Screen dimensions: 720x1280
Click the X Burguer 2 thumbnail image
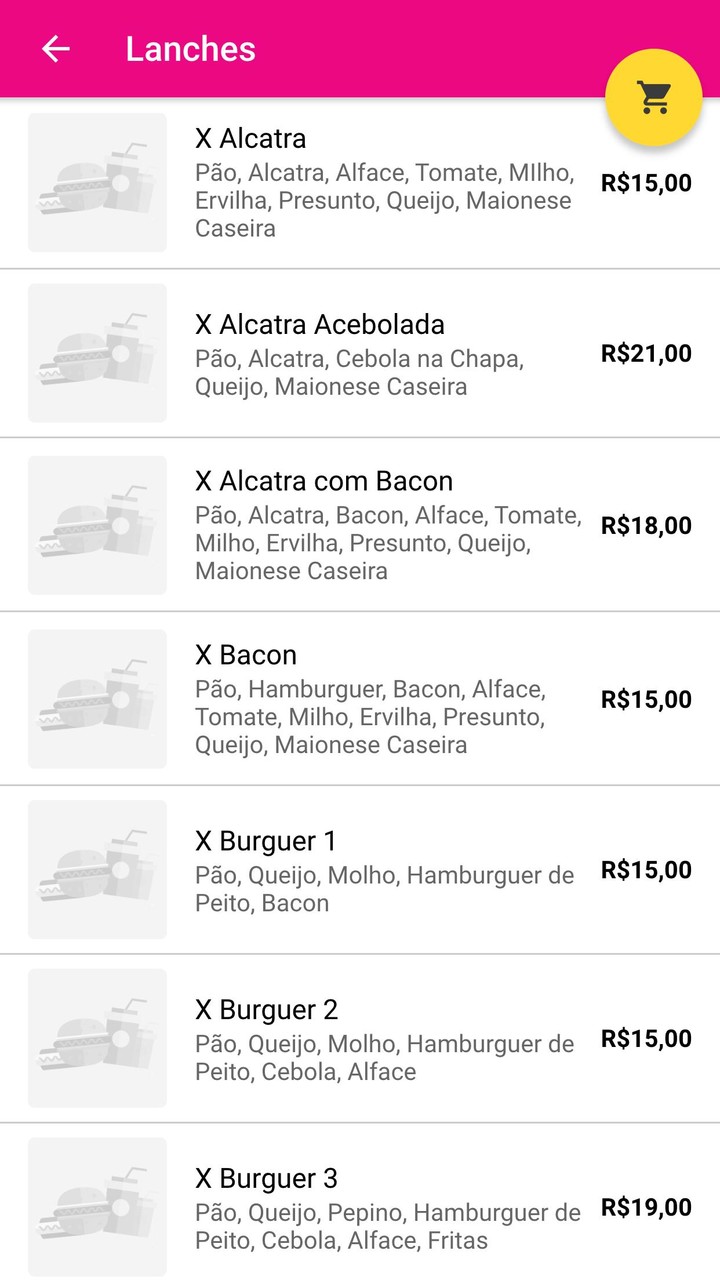pyautogui.click(x=97, y=1037)
